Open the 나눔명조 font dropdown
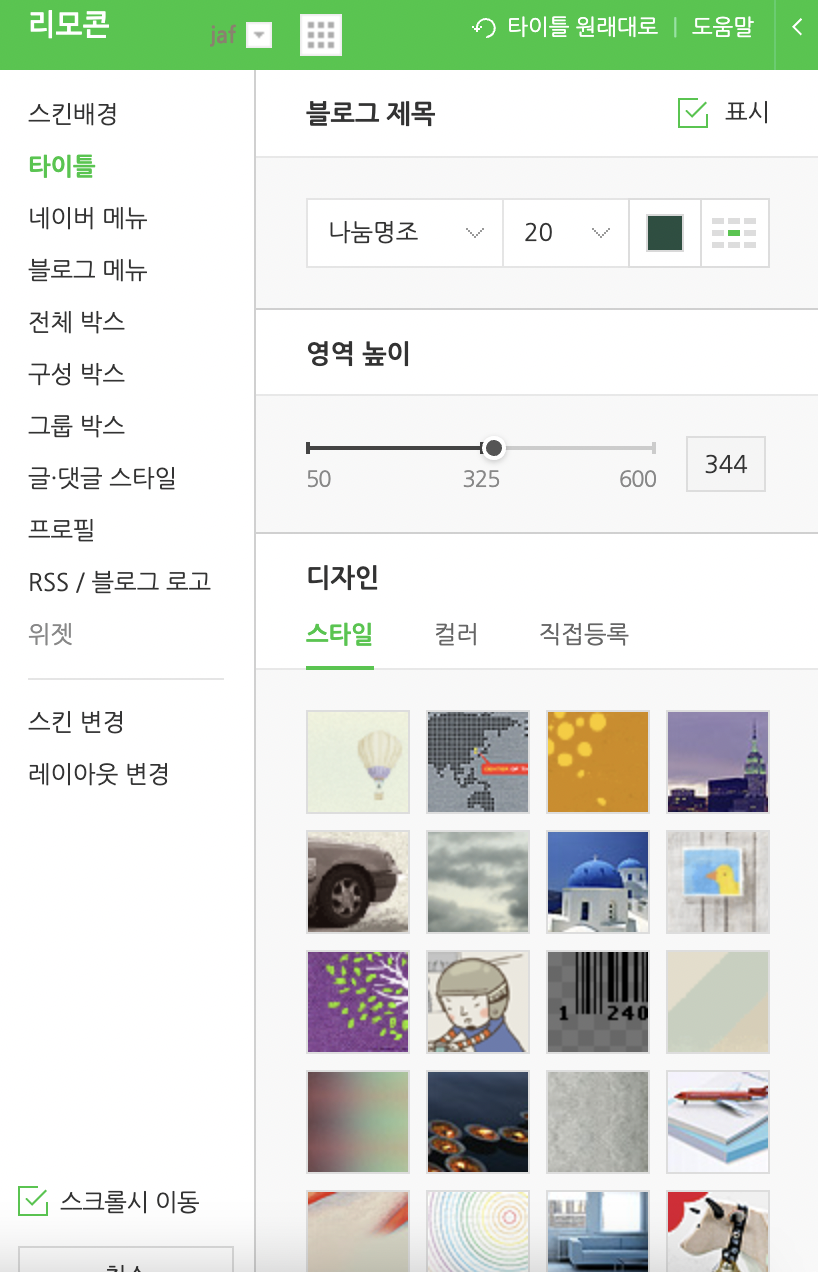The height and width of the screenshot is (1272, 818). (404, 233)
